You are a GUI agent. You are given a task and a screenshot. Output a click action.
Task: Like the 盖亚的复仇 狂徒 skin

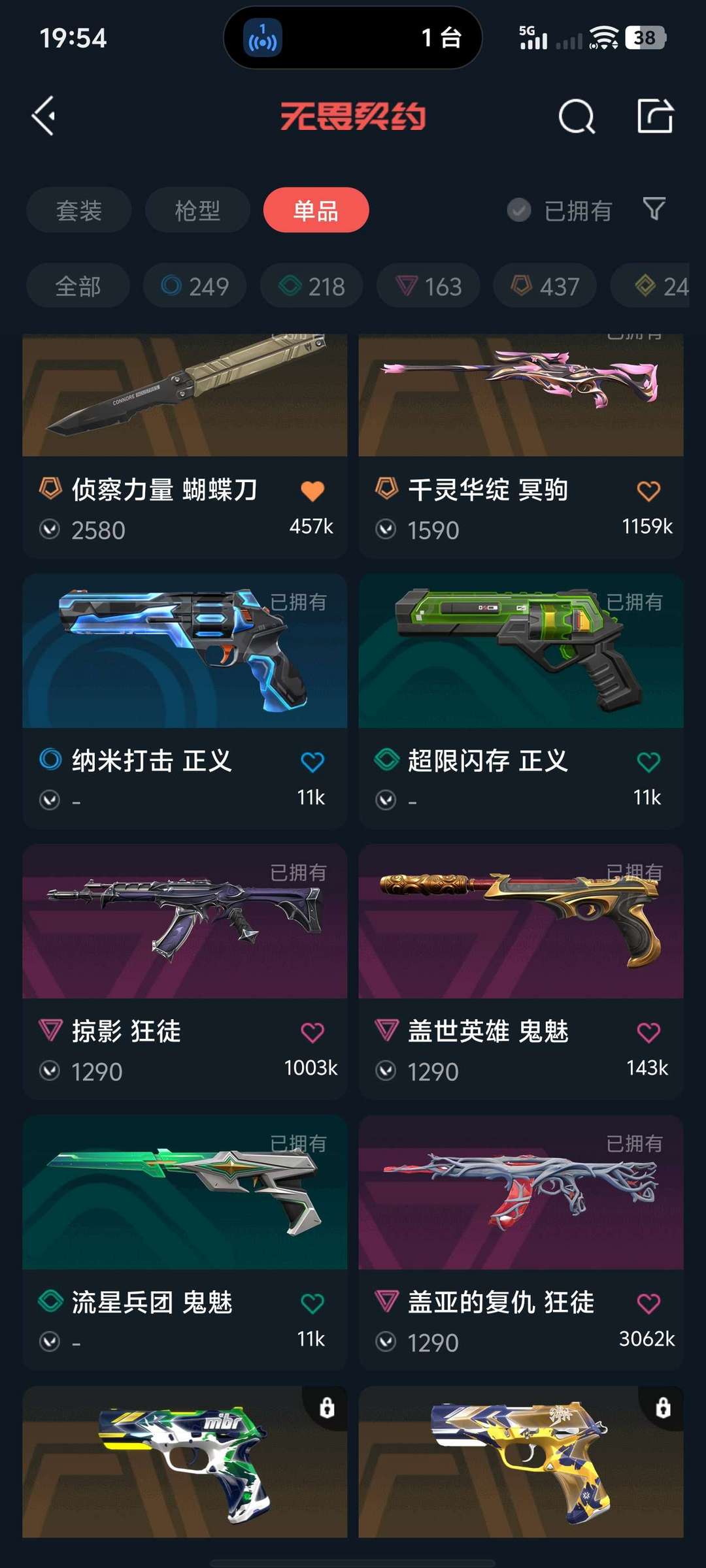tap(648, 1303)
